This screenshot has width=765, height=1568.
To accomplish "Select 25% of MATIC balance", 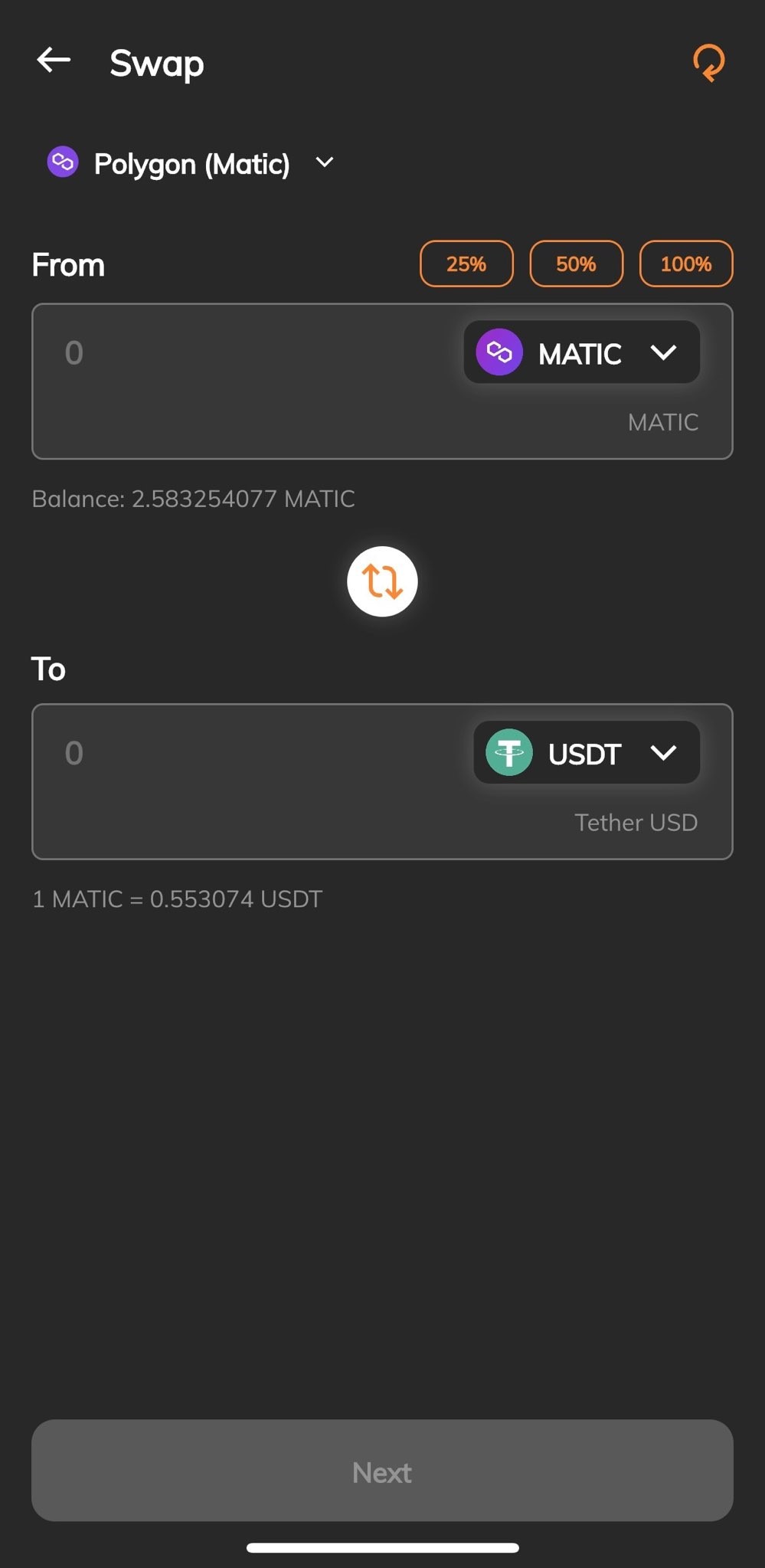I will (466, 264).
